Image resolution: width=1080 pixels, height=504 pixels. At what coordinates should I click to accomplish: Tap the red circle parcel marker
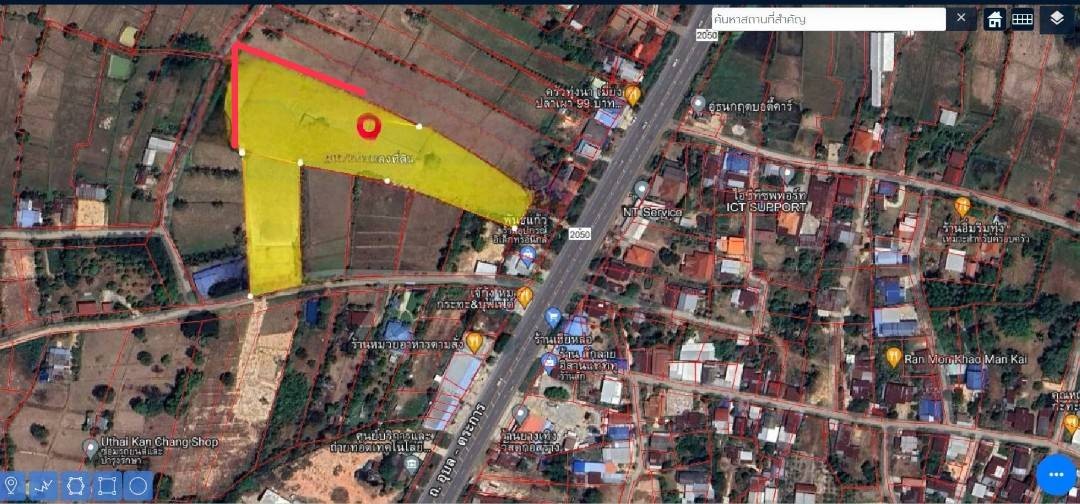369,126
